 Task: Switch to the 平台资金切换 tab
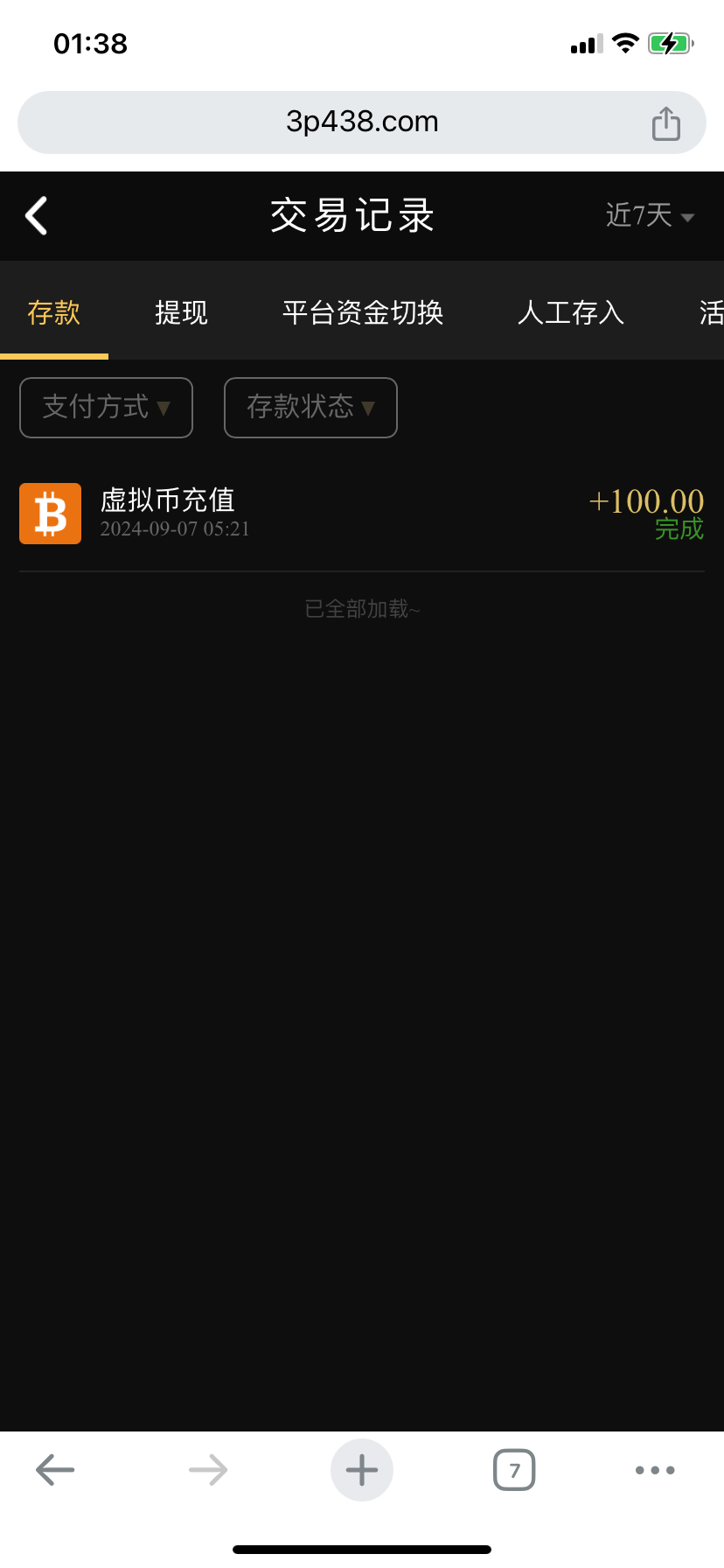point(363,312)
